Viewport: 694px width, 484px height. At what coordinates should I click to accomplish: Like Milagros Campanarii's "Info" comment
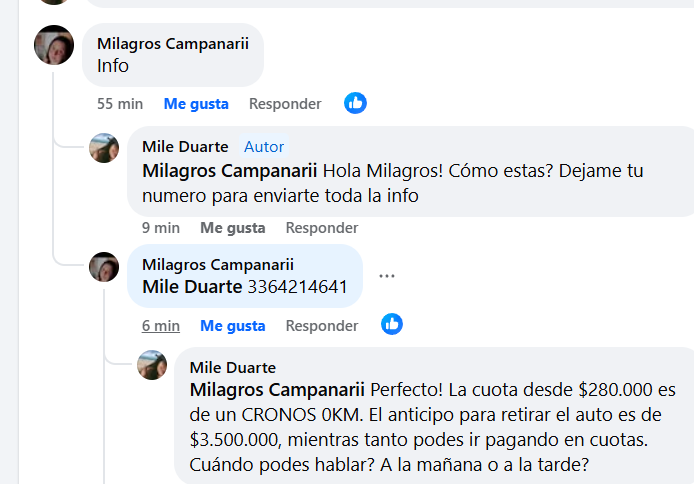196,103
